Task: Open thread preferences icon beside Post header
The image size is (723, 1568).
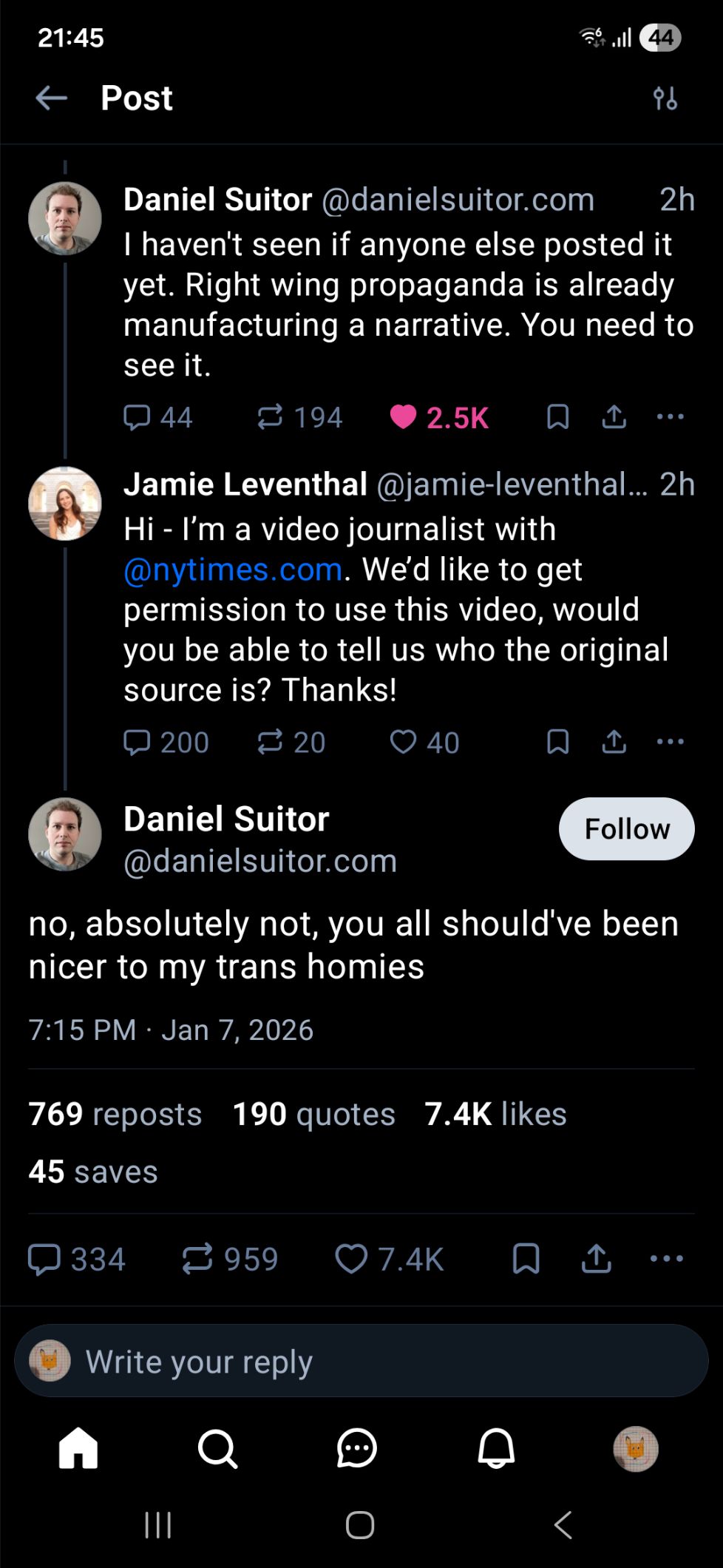Action: point(666,98)
